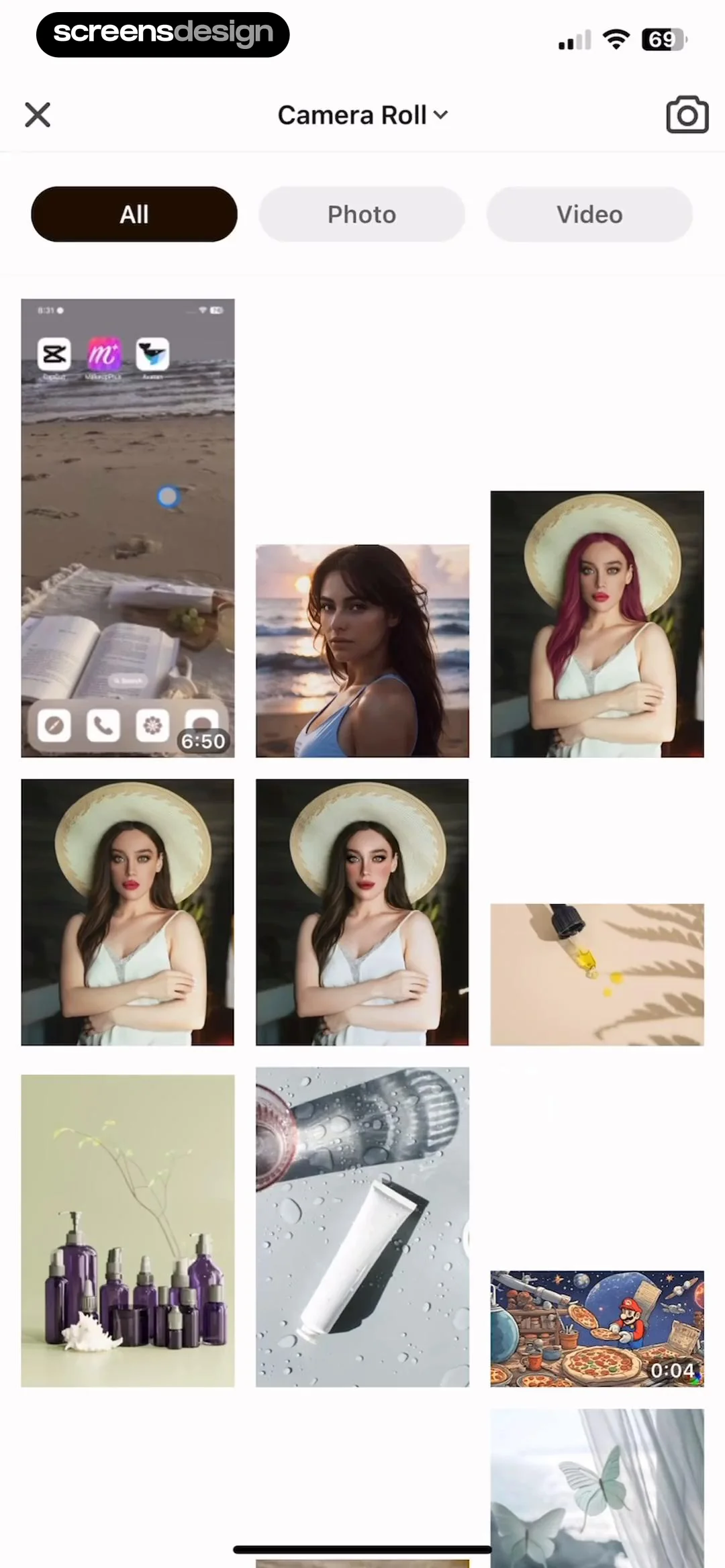Open the camera to capture new media
Screen dimensions: 725x1568
[686, 115]
